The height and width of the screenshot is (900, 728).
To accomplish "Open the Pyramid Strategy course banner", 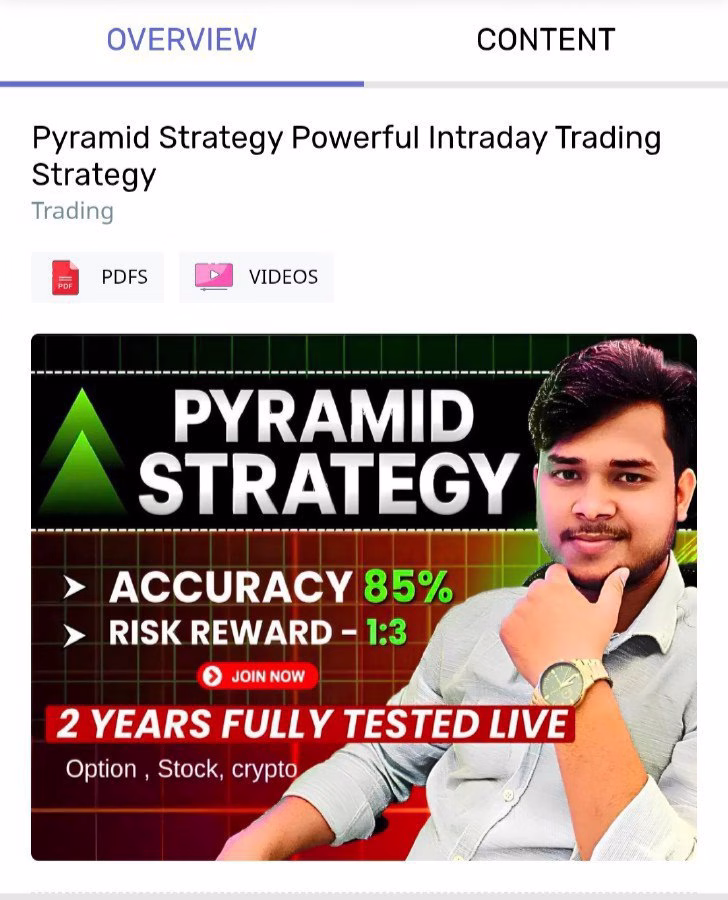I will tap(363, 596).
